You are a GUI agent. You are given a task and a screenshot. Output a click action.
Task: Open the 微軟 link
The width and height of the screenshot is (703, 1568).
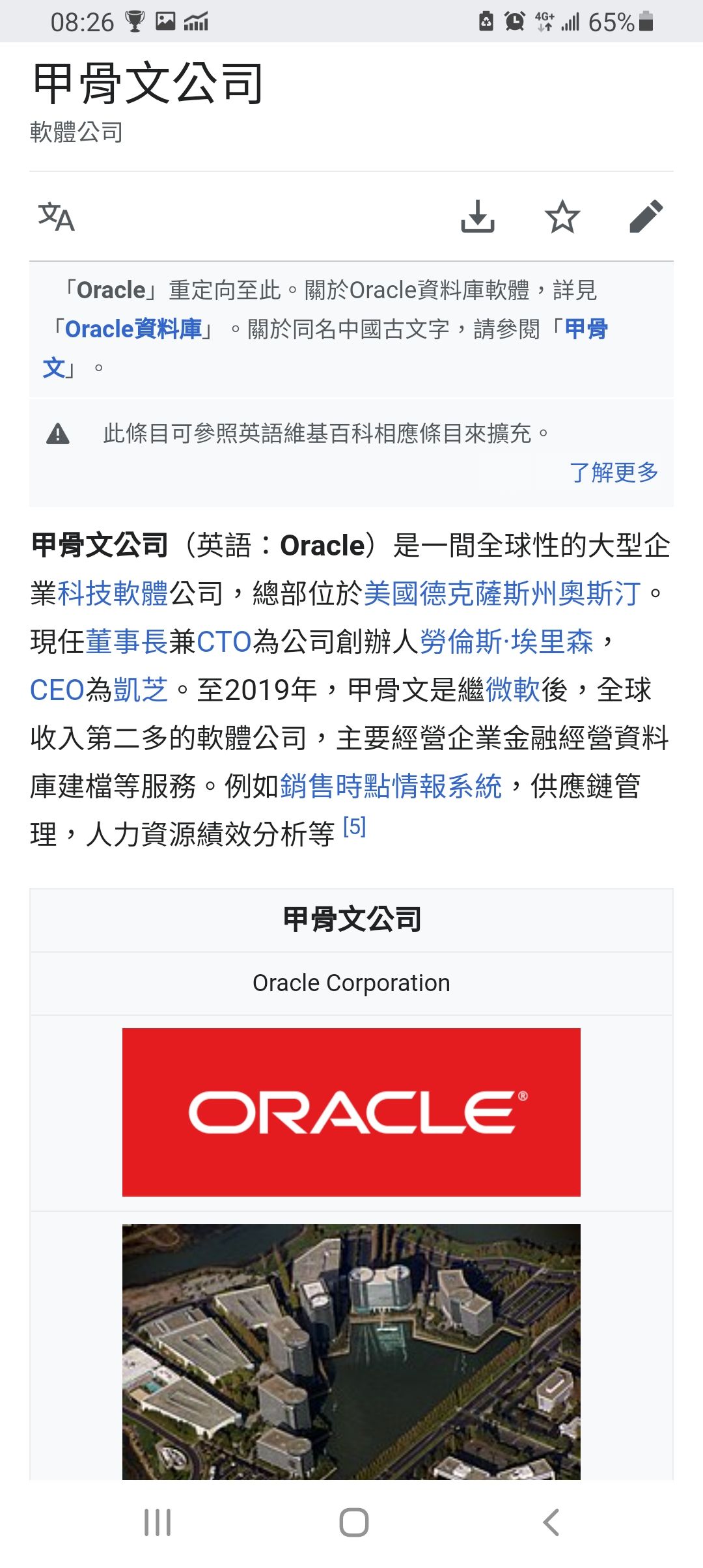(512, 690)
